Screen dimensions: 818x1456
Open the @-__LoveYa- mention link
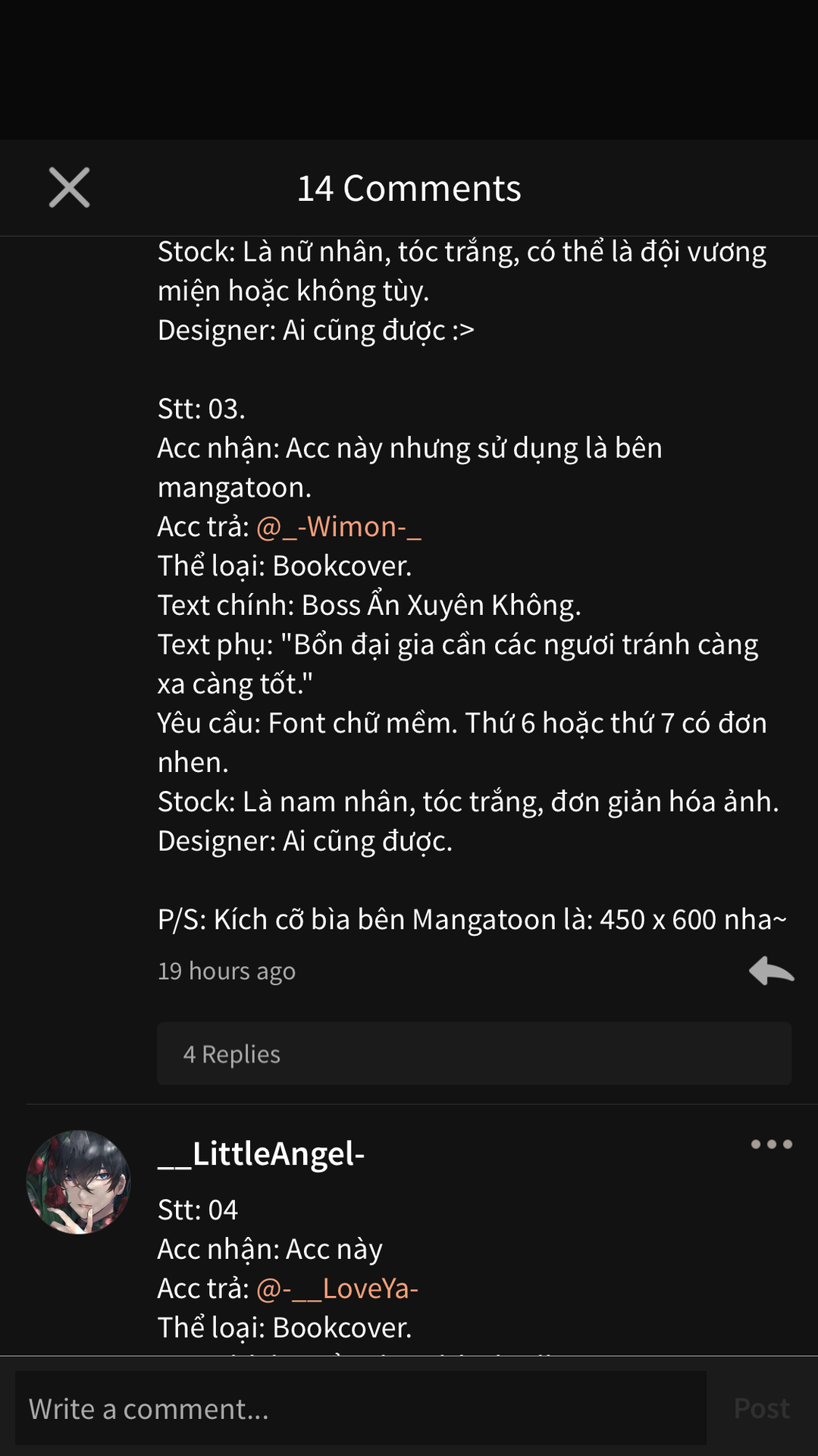[337, 1288]
